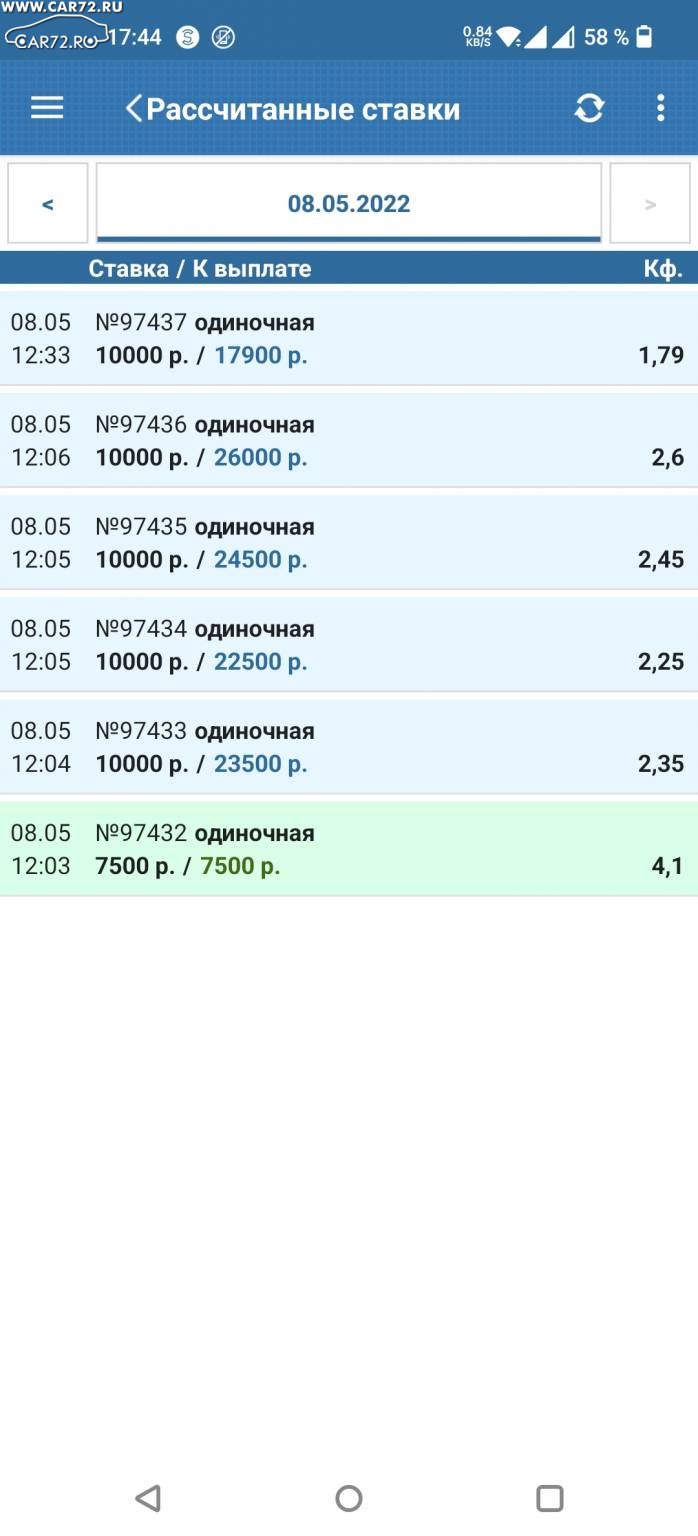The width and height of the screenshot is (698, 1536).
Task: Go to the home screen
Action: [349, 1497]
